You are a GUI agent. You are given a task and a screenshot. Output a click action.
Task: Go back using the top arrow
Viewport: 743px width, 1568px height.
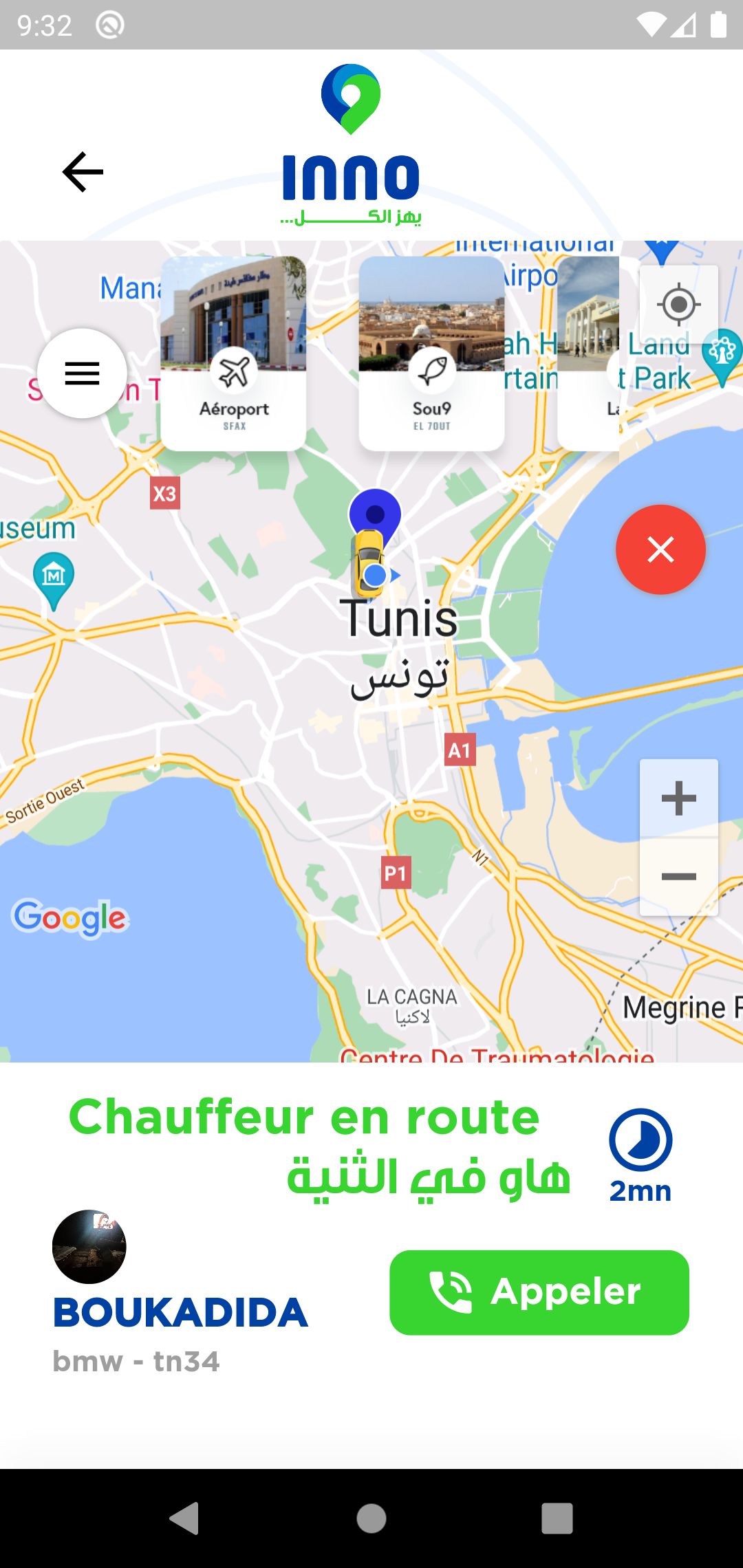(x=83, y=172)
